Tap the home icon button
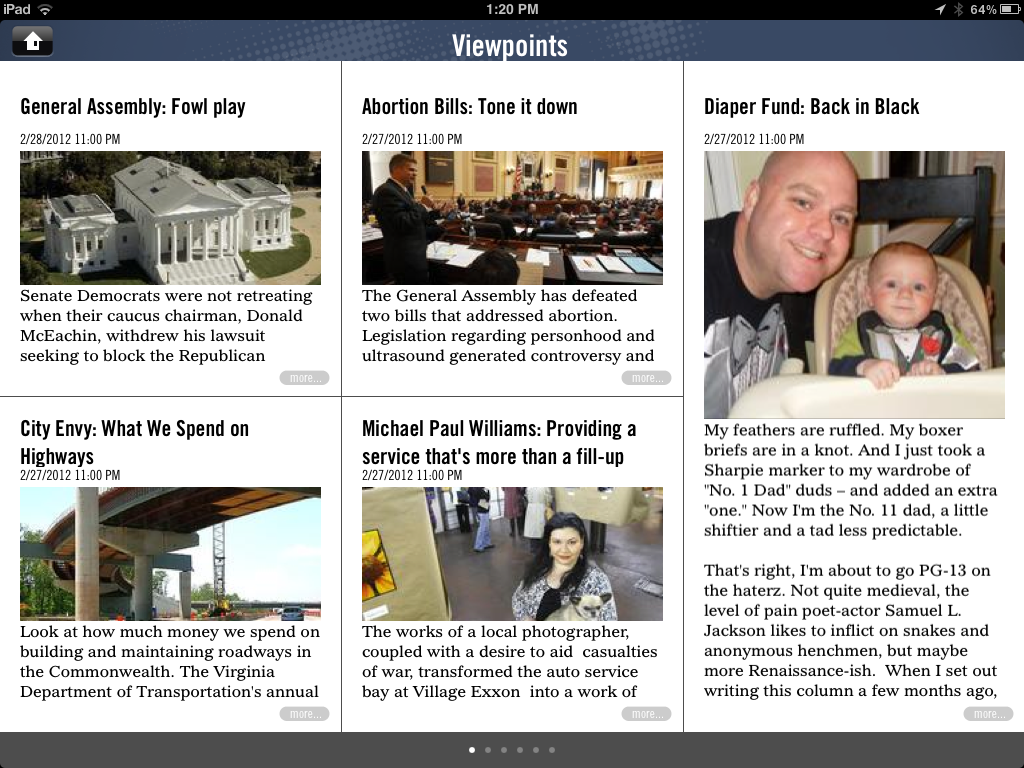This screenshot has width=1024, height=768. click(x=33, y=42)
